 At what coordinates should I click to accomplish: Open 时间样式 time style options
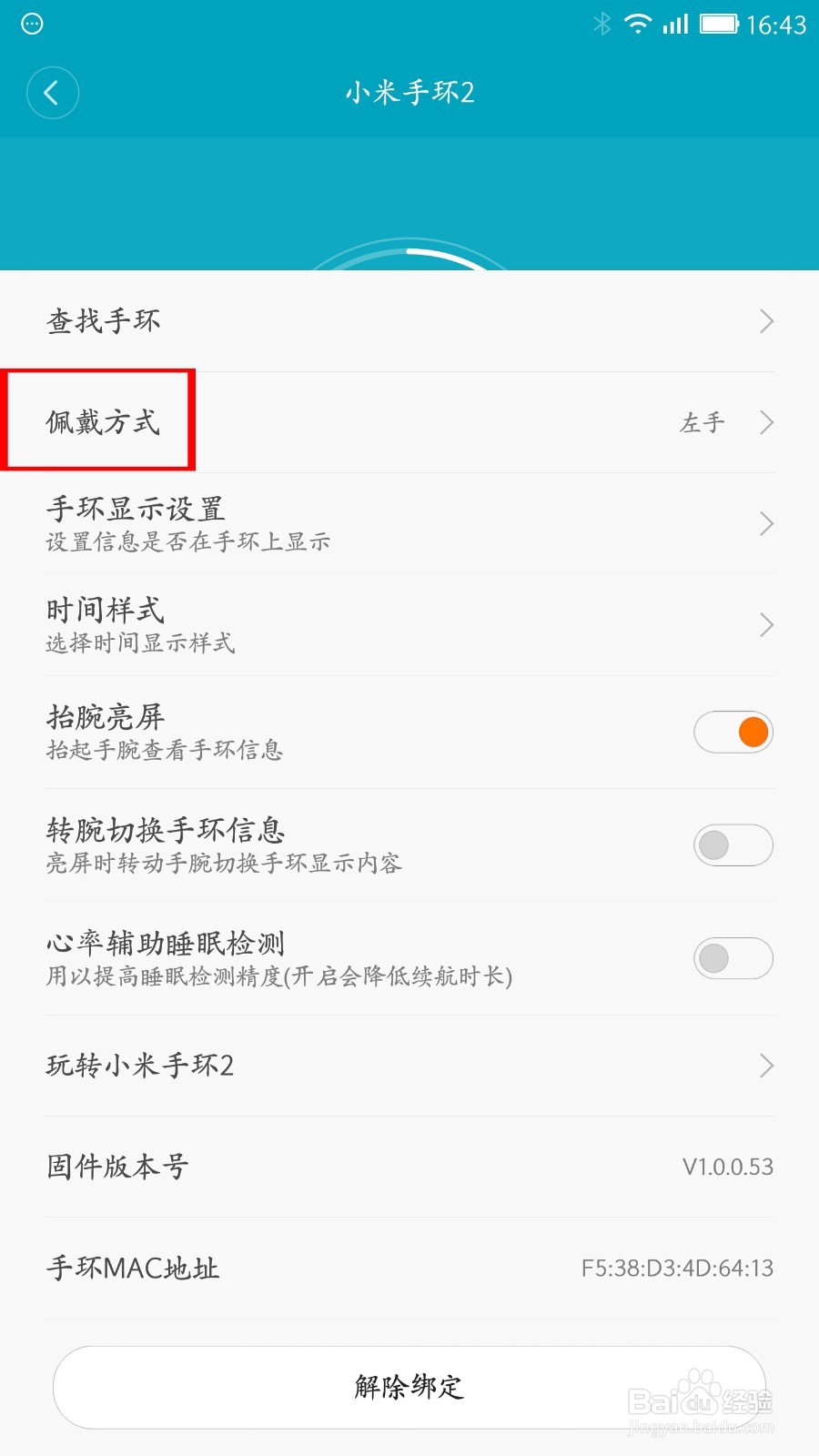point(409,624)
